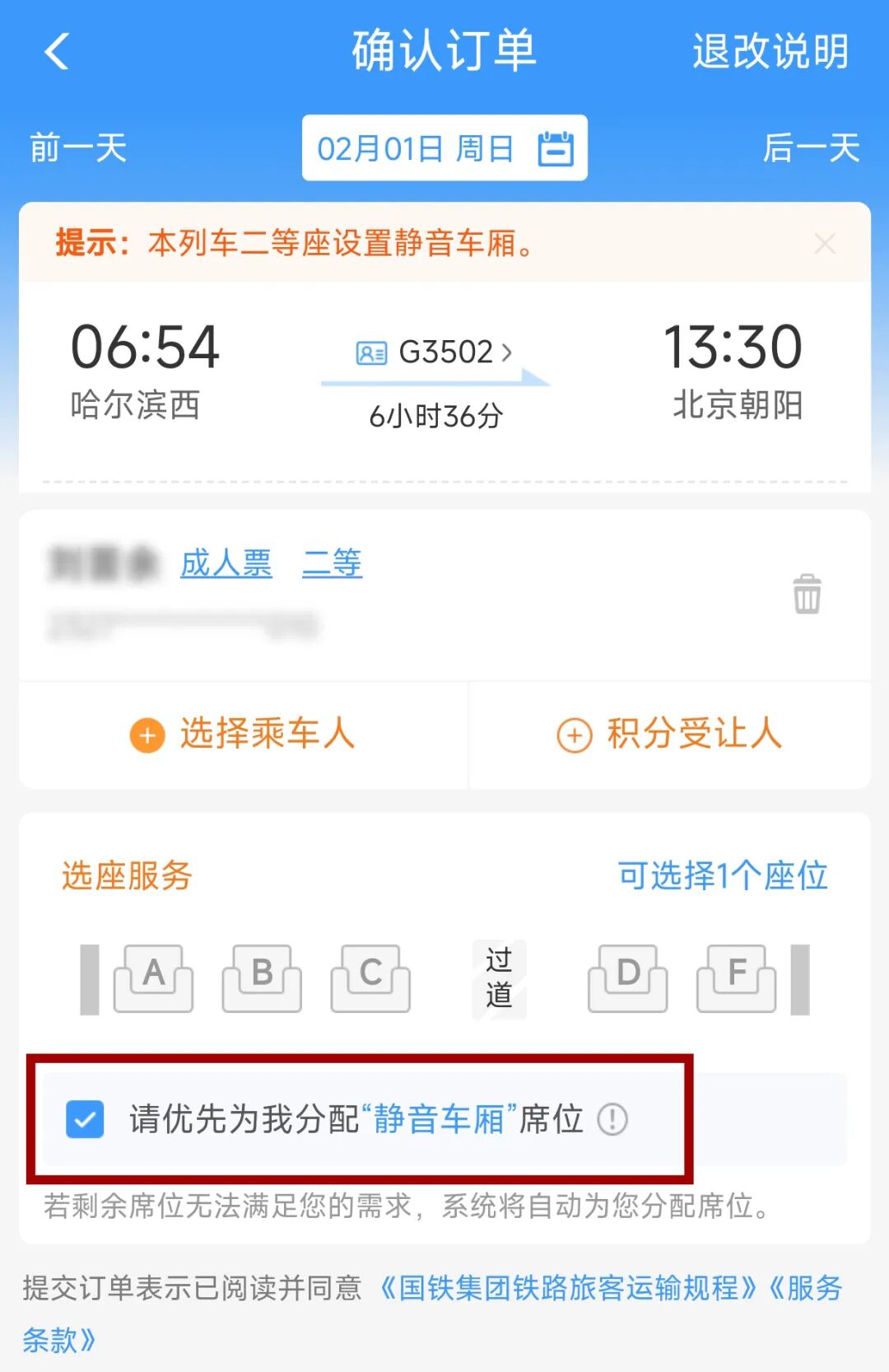Switch to 前一天 date
This screenshot has height=1372, width=889.
click(78, 149)
